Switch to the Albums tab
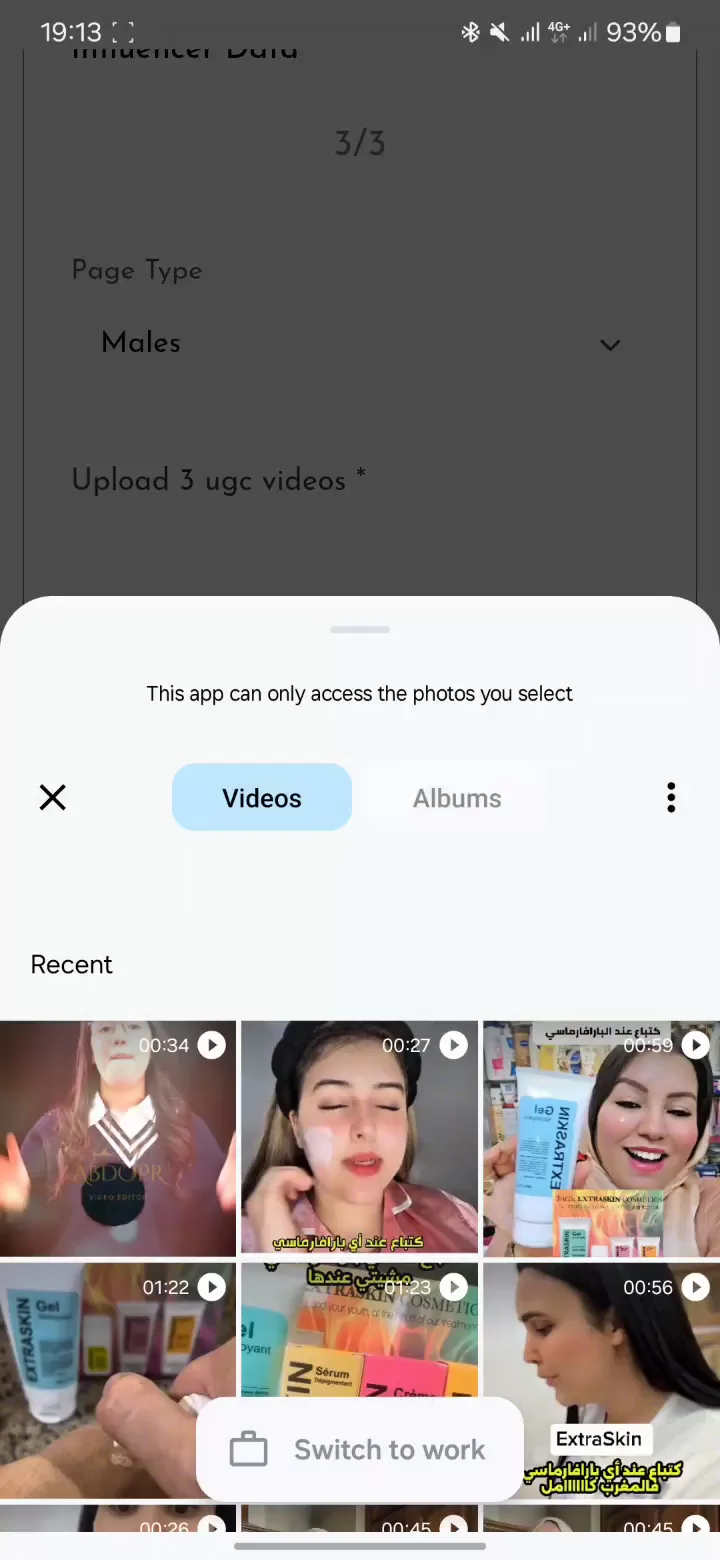Screen dimensions: 720x1560 click(x=457, y=798)
